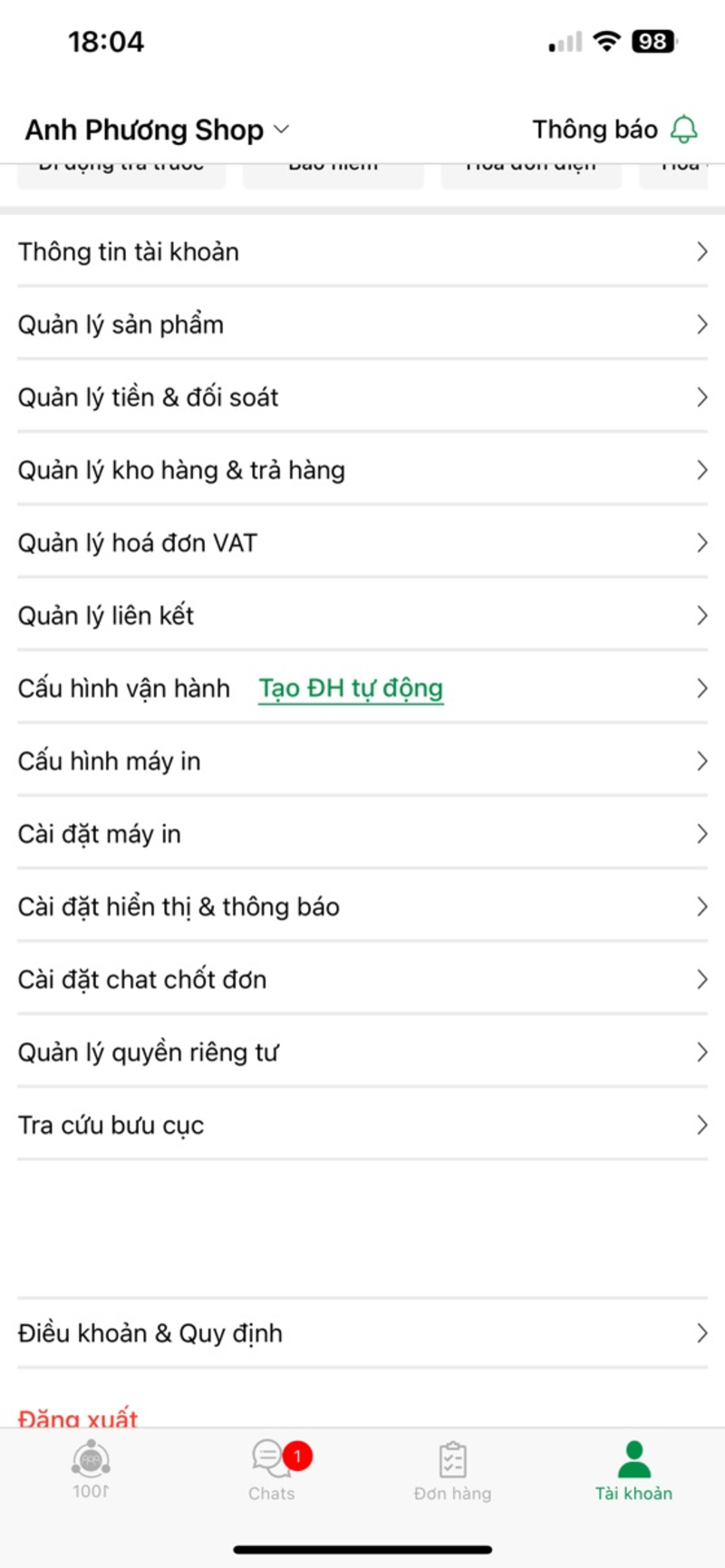View Điều khoản & Quy định
The height and width of the screenshot is (1568, 725).
coord(362,1333)
